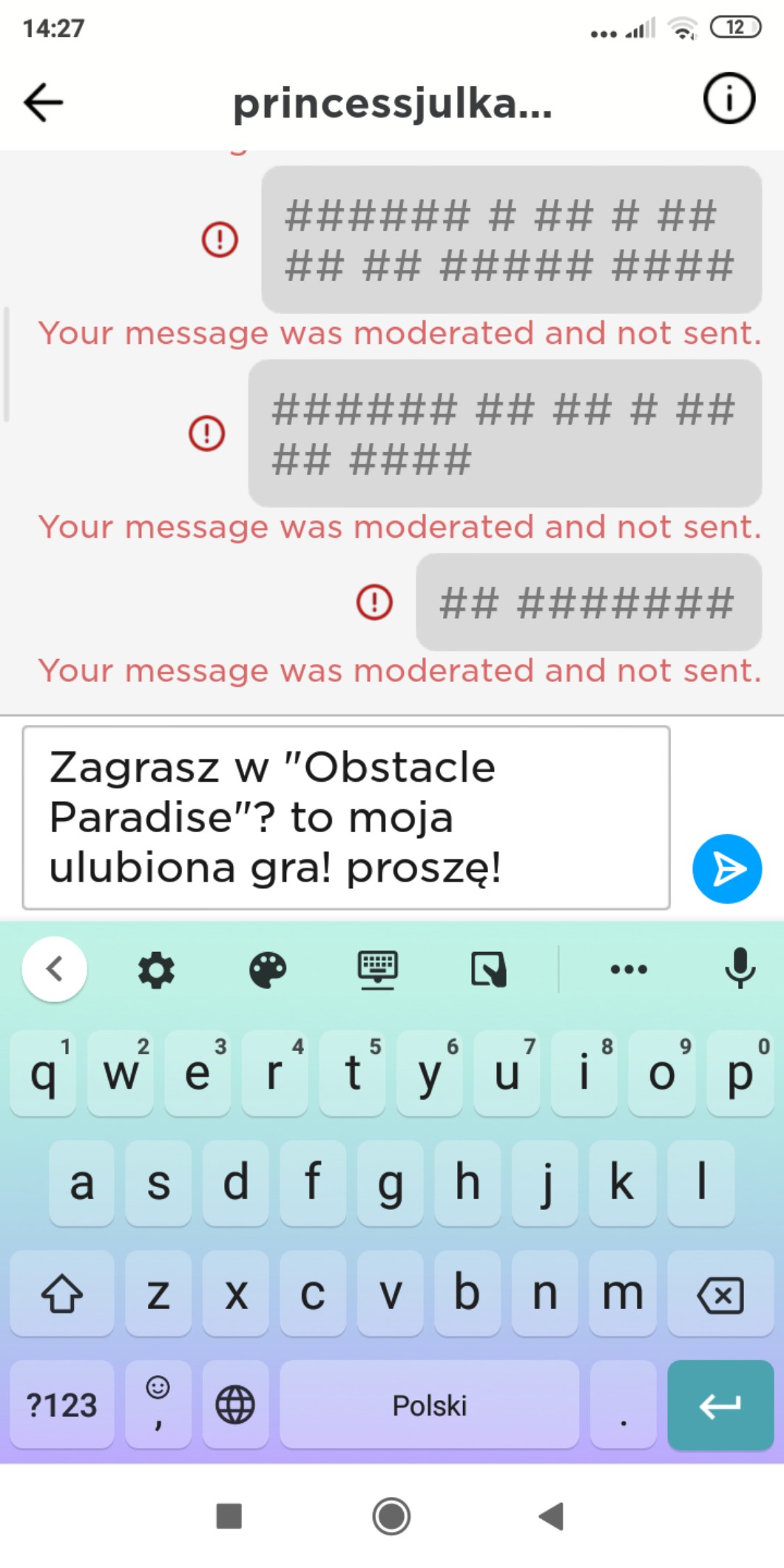Tap the shift key
Screen dimensions: 784x1568
click(62, 1294)
